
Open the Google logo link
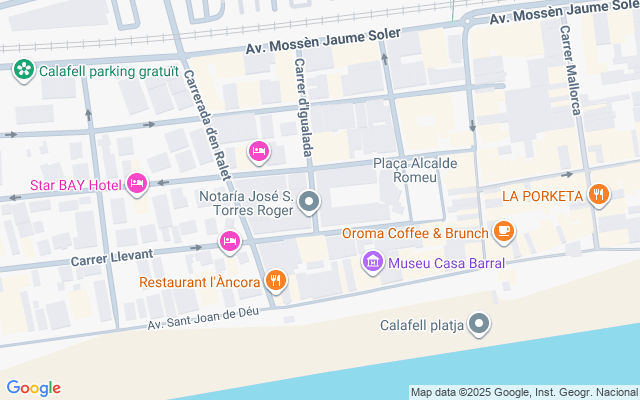point(33,388)
